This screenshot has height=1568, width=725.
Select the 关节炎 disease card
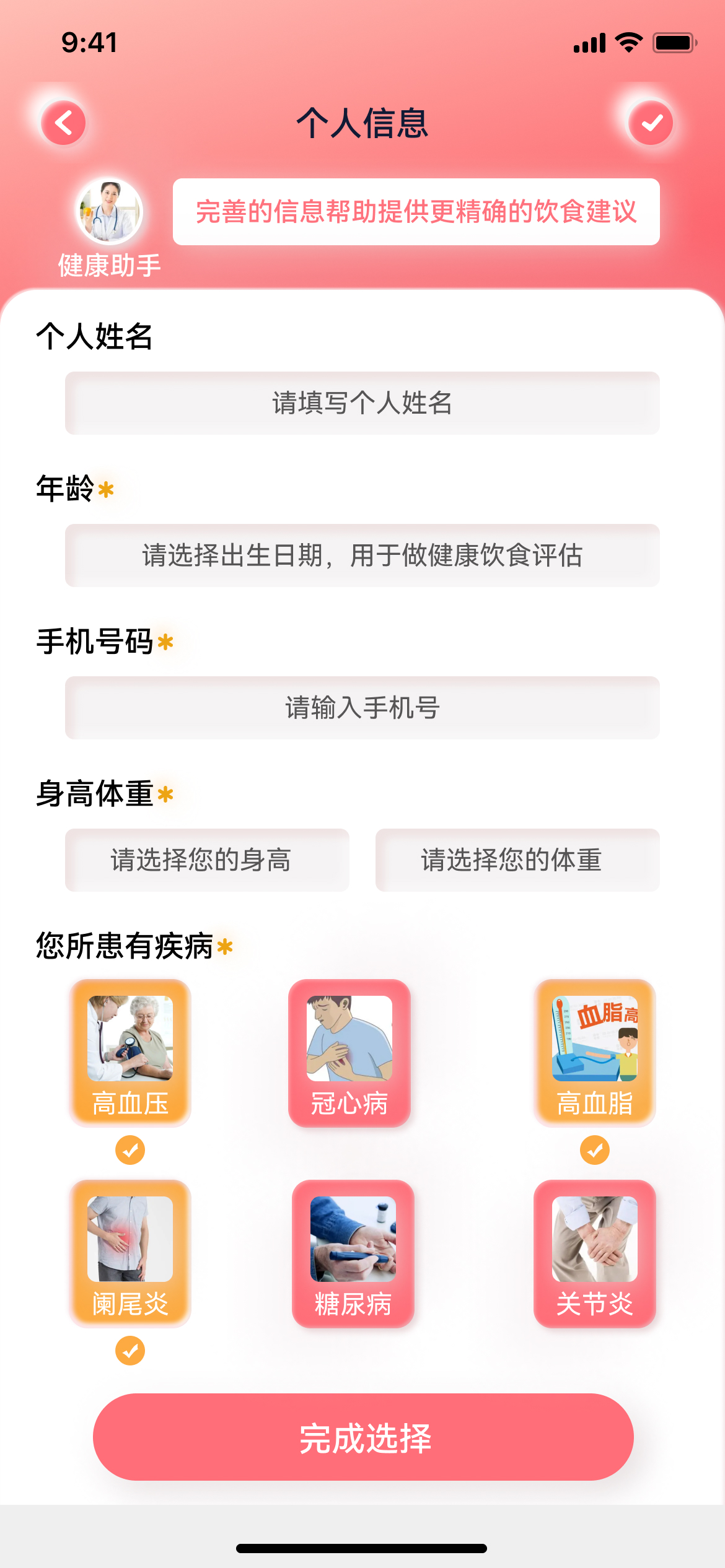[x=595, y=1253]
